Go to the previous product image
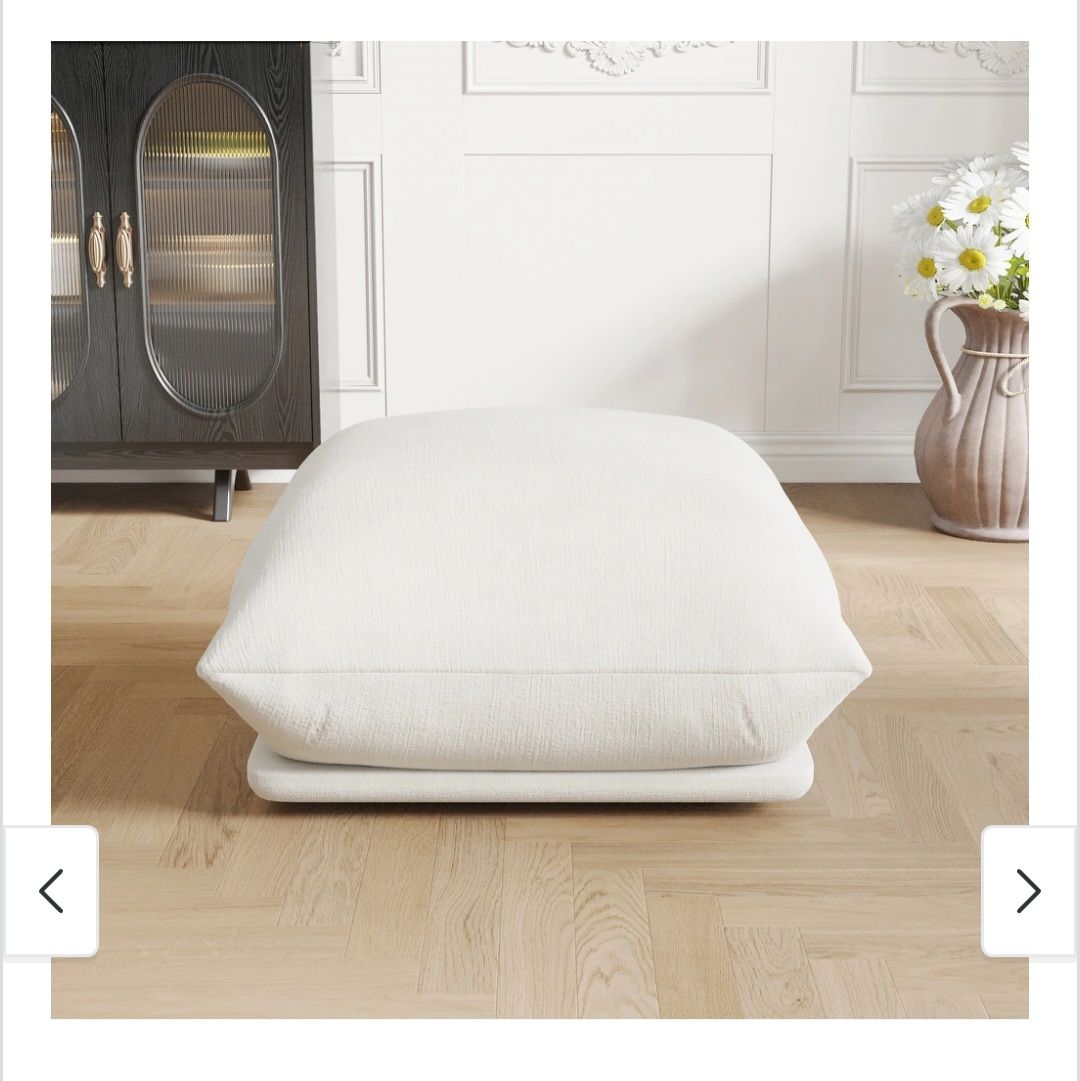The width and height of the screenshot is (1080, 1081). [x=50, y=890]
